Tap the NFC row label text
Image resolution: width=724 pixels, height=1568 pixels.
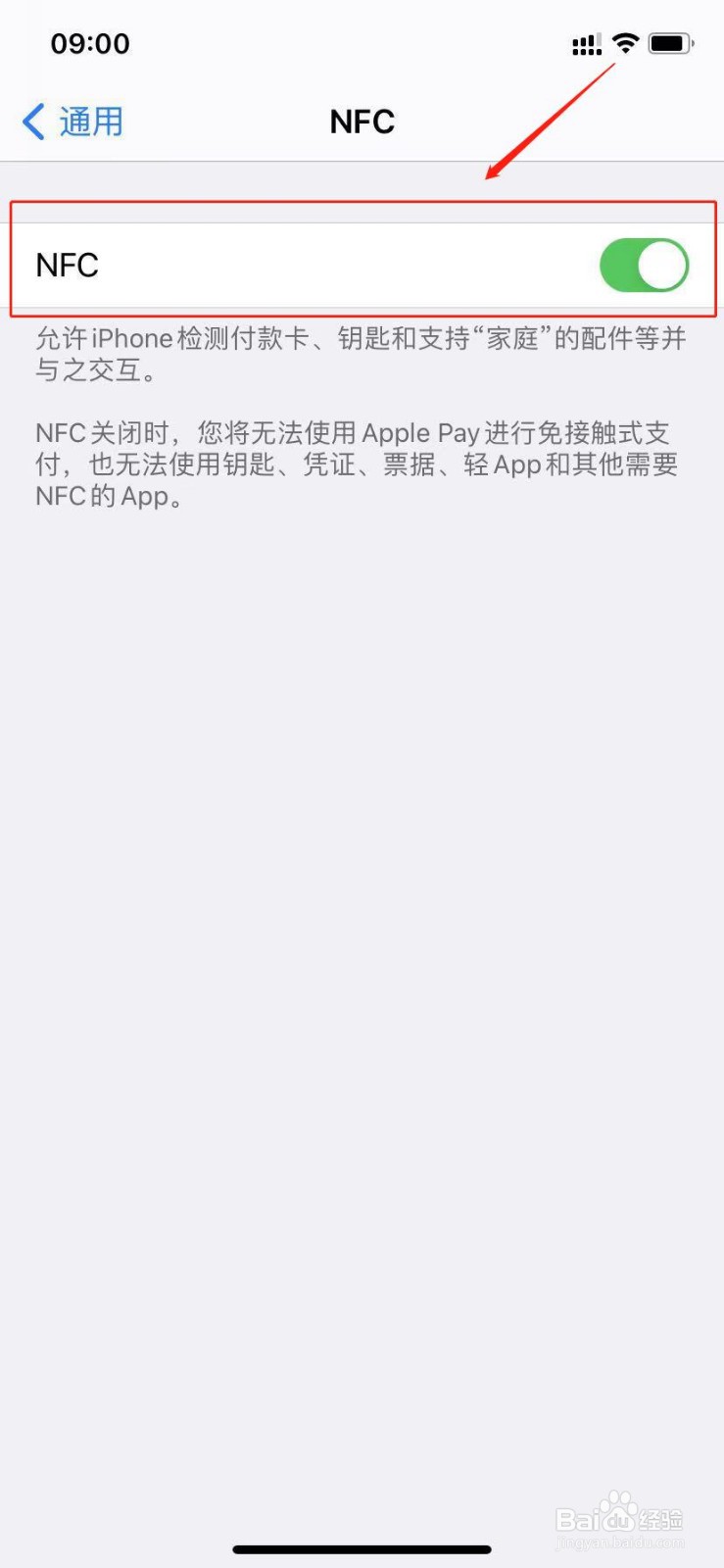tap(66, 265)
